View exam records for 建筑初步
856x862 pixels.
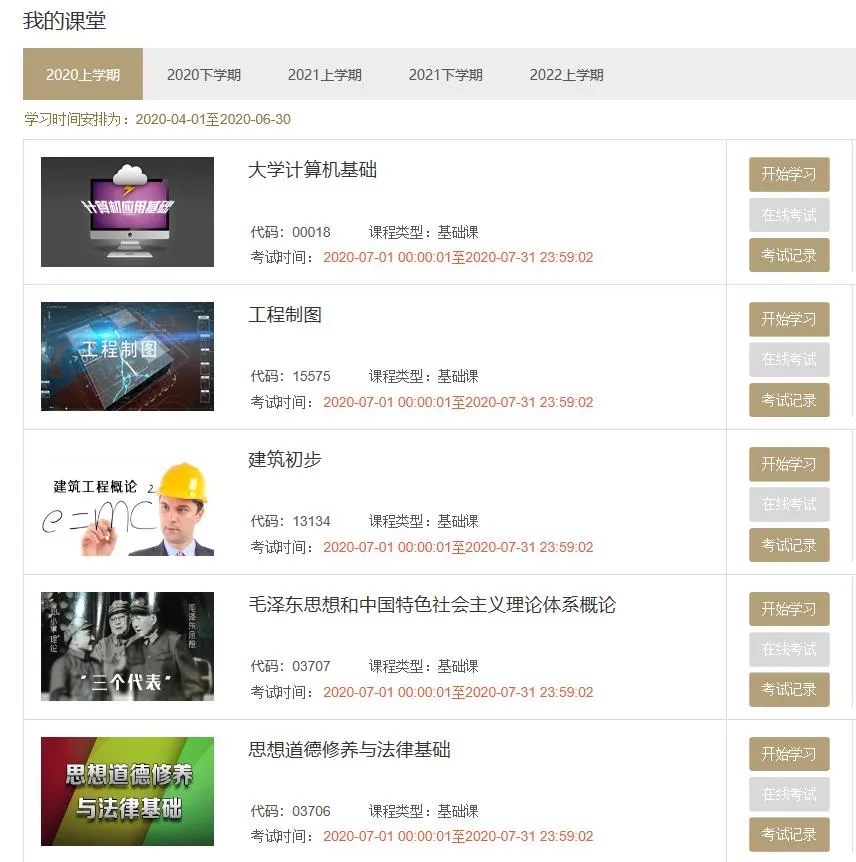pos(788,545)
